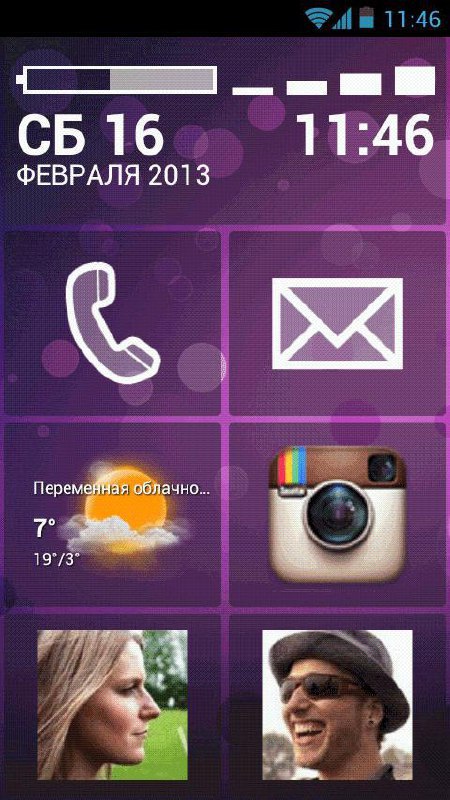Open the contact tile of the blonde woman
The image size is (450, 800).
(112, 705)
